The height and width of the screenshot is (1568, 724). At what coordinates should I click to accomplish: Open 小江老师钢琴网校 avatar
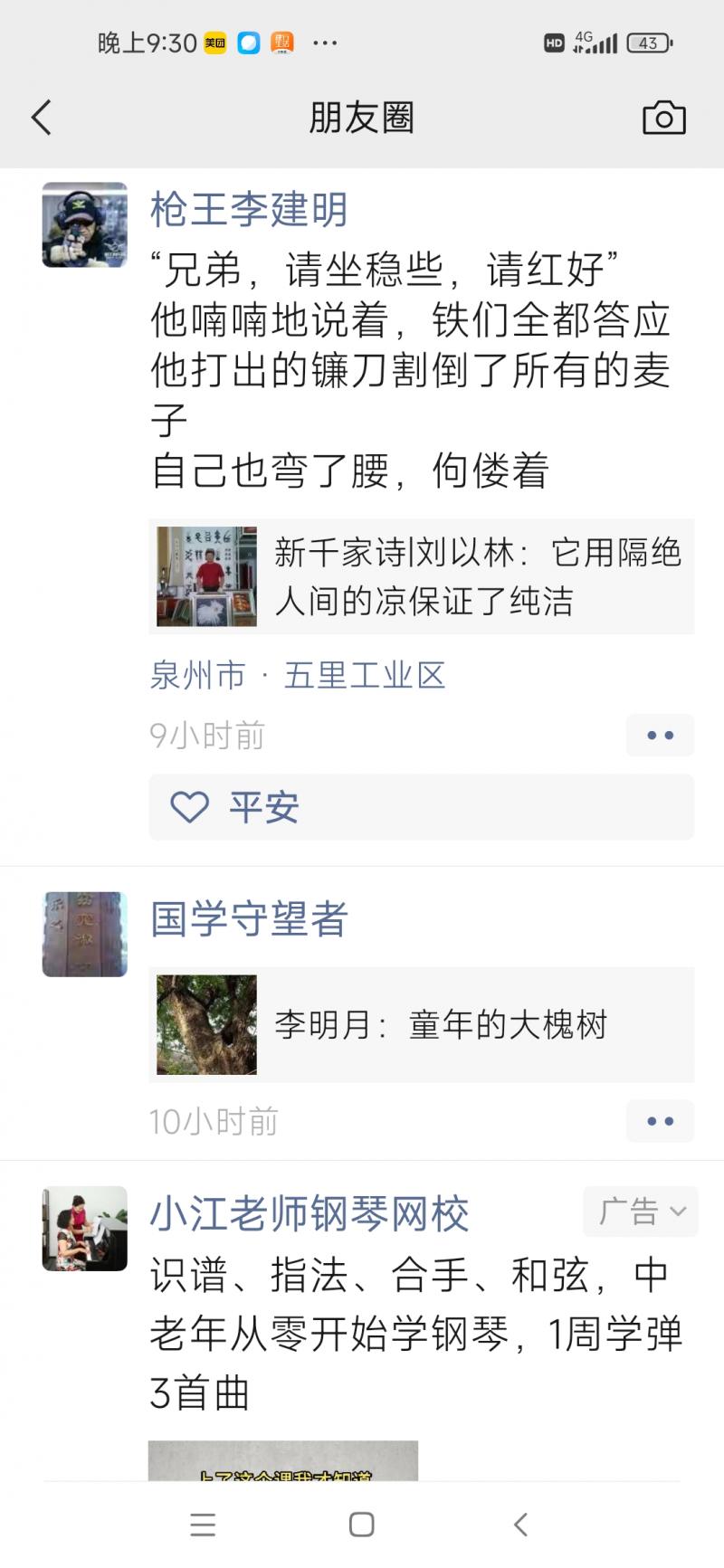click(84, 1228)
